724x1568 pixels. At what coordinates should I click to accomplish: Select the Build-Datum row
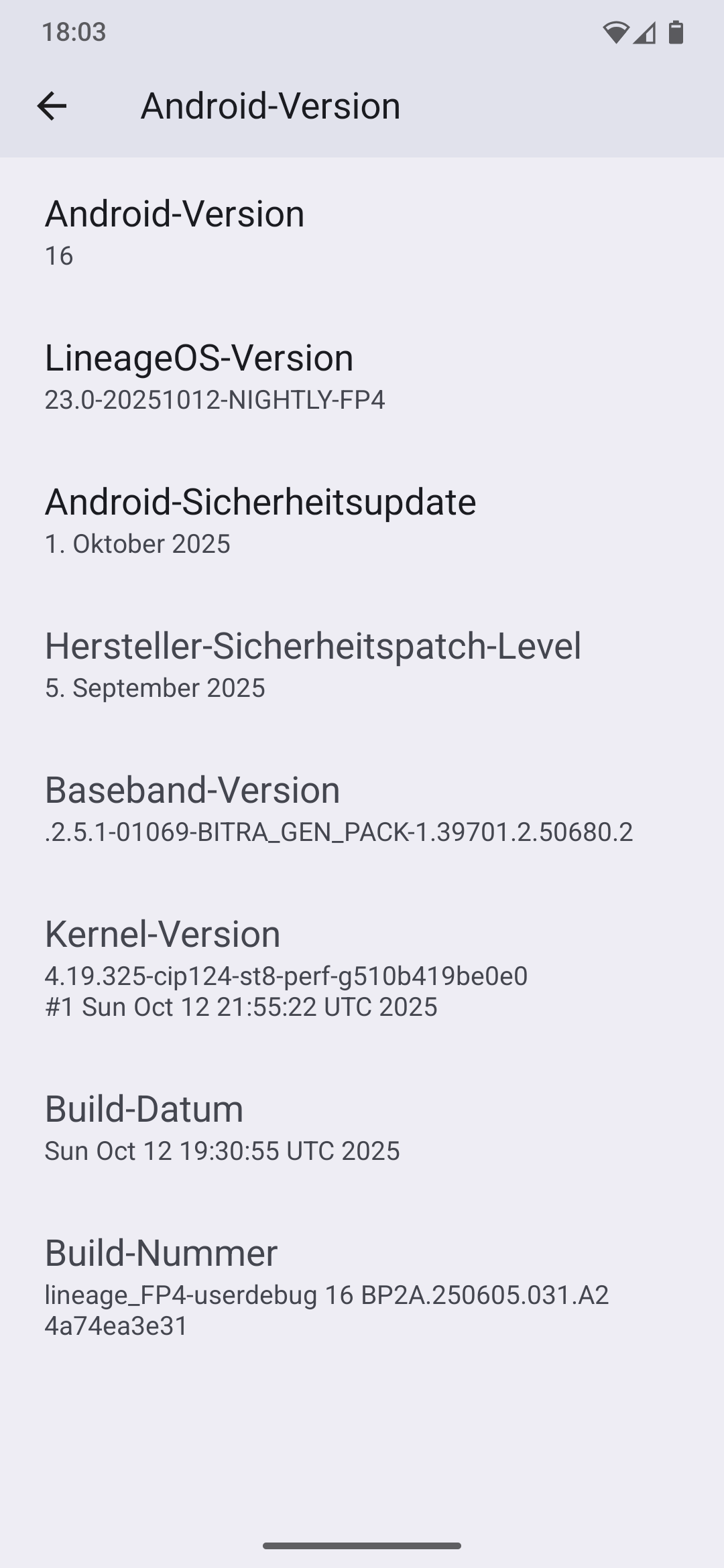coord(362,1127)
